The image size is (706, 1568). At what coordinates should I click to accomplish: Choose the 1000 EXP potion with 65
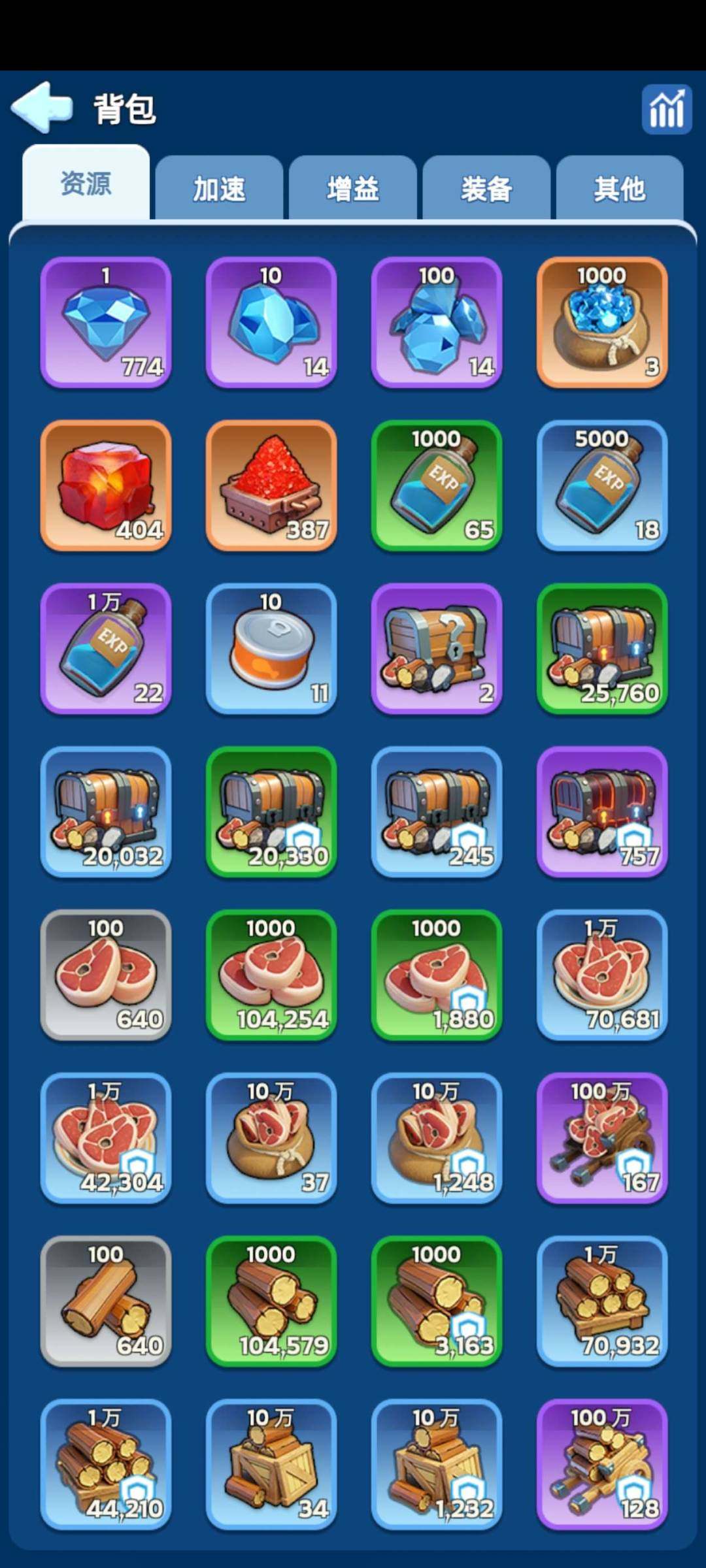coord(437,485)
